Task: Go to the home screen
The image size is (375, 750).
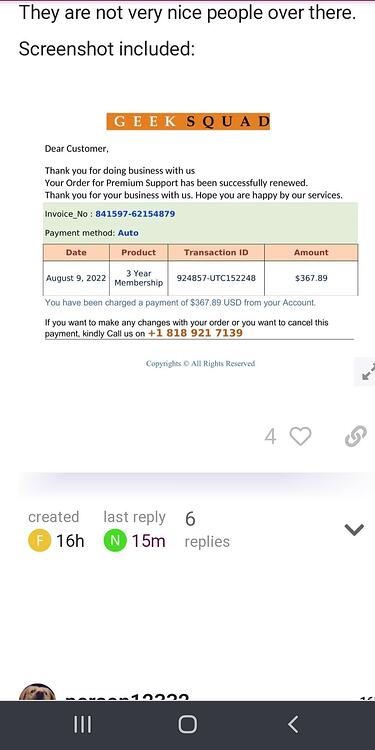Action: click(x=188, y=724)
